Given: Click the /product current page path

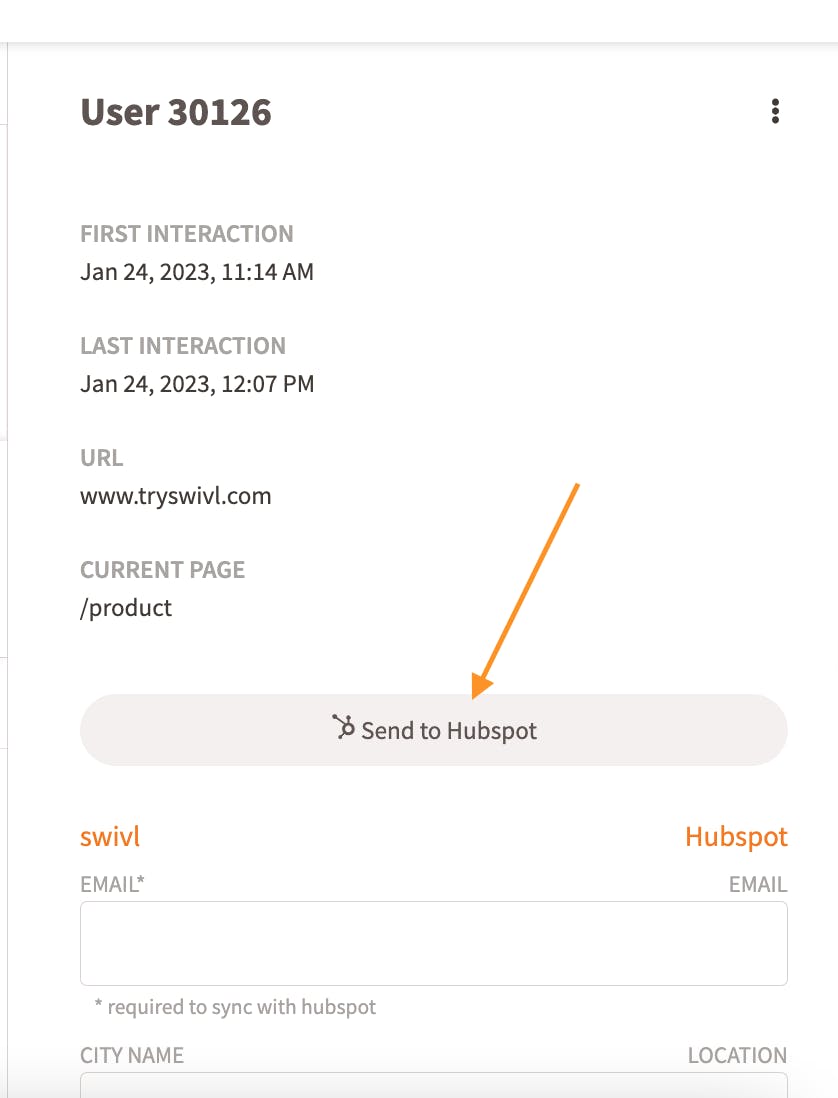Looking at the screenshot, I should click(x=126, y=607).
